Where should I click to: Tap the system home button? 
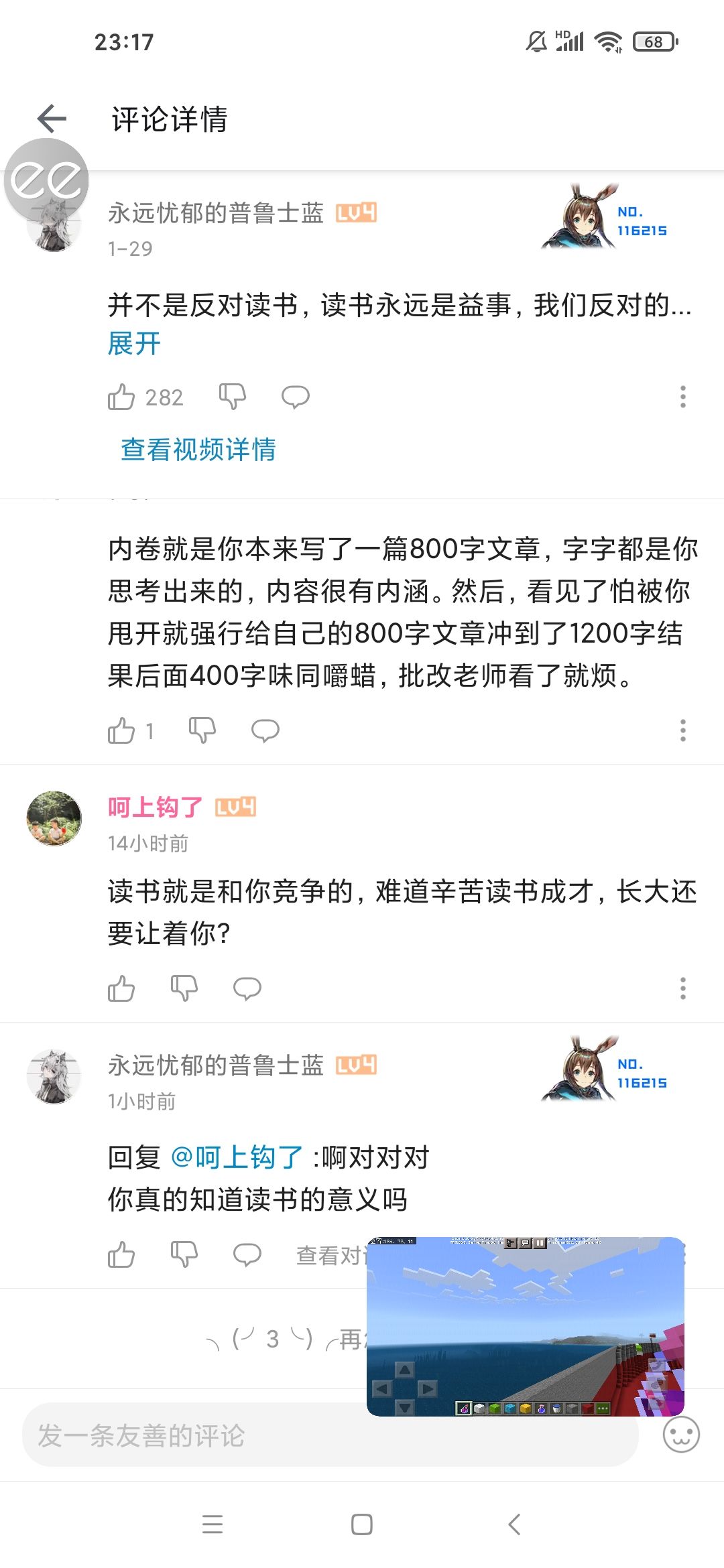pos(362,1524)
